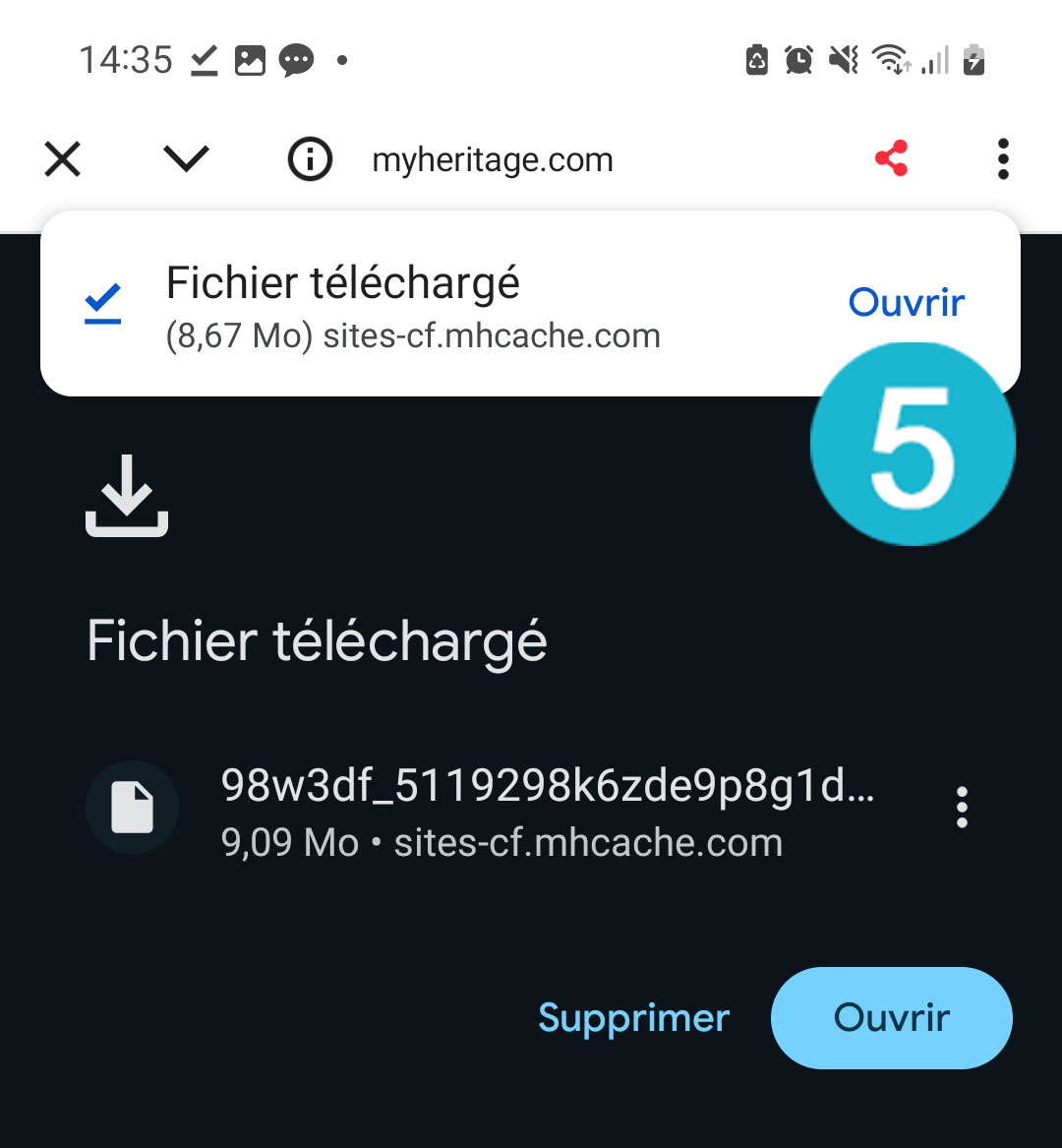Share this page via the red share icon
The image size is (1062, 1148).
point(891,158)
